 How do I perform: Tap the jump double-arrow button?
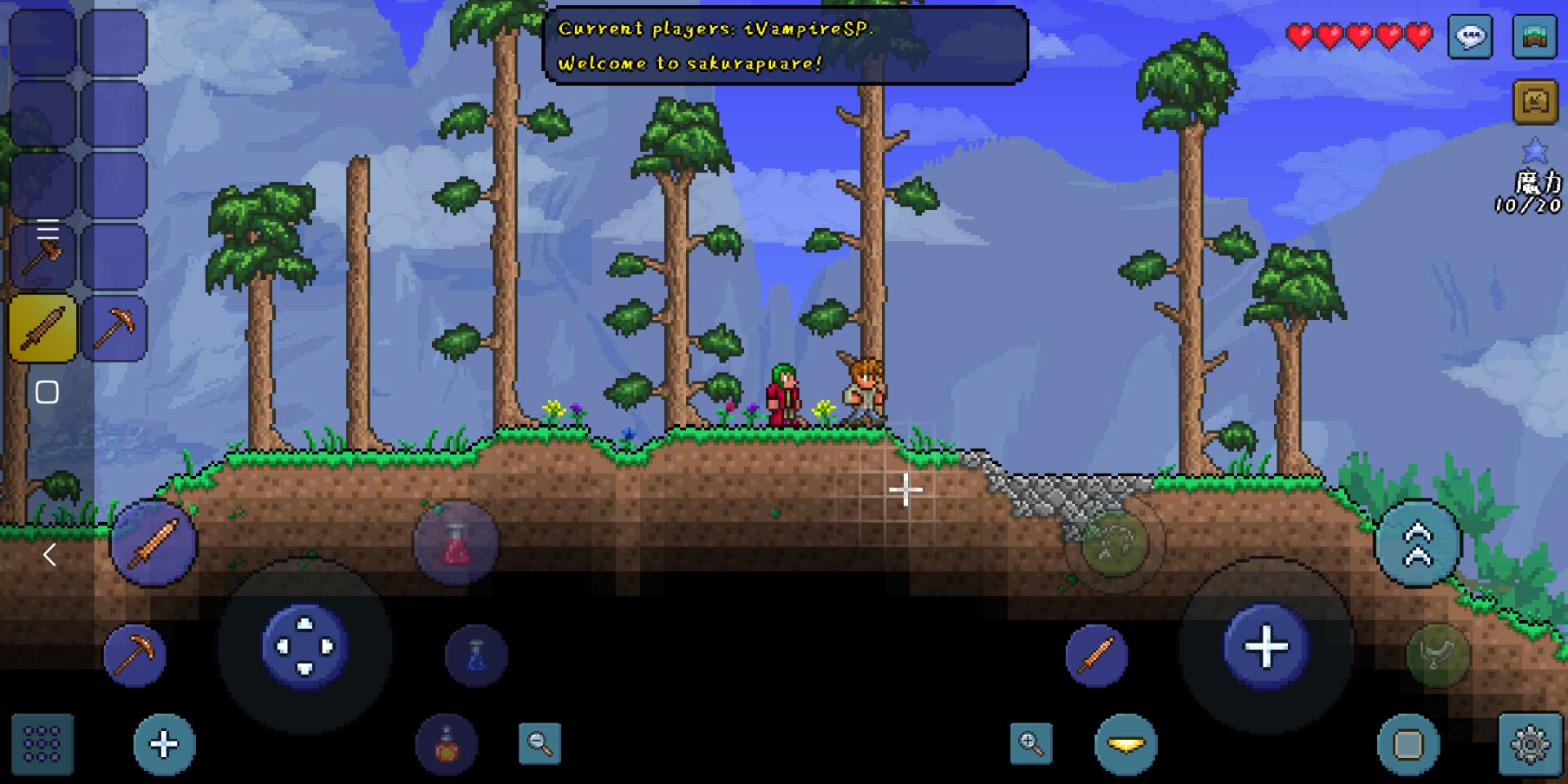click(x=1418, y=545)
